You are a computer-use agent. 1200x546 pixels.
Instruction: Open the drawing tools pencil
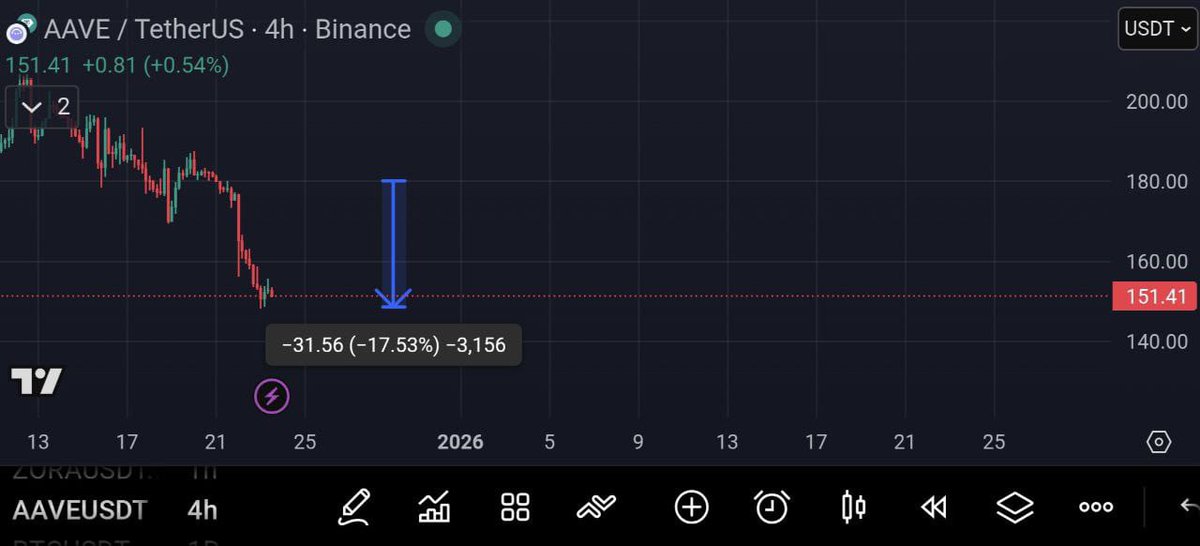(354, 508)
